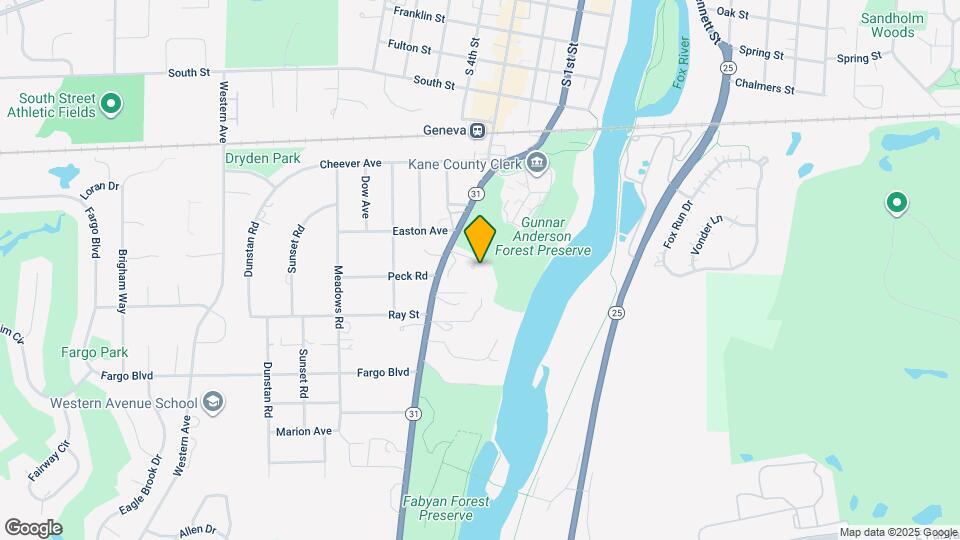
Task: Select the Western Avenue School pin
Action: [x=212, y=403]
